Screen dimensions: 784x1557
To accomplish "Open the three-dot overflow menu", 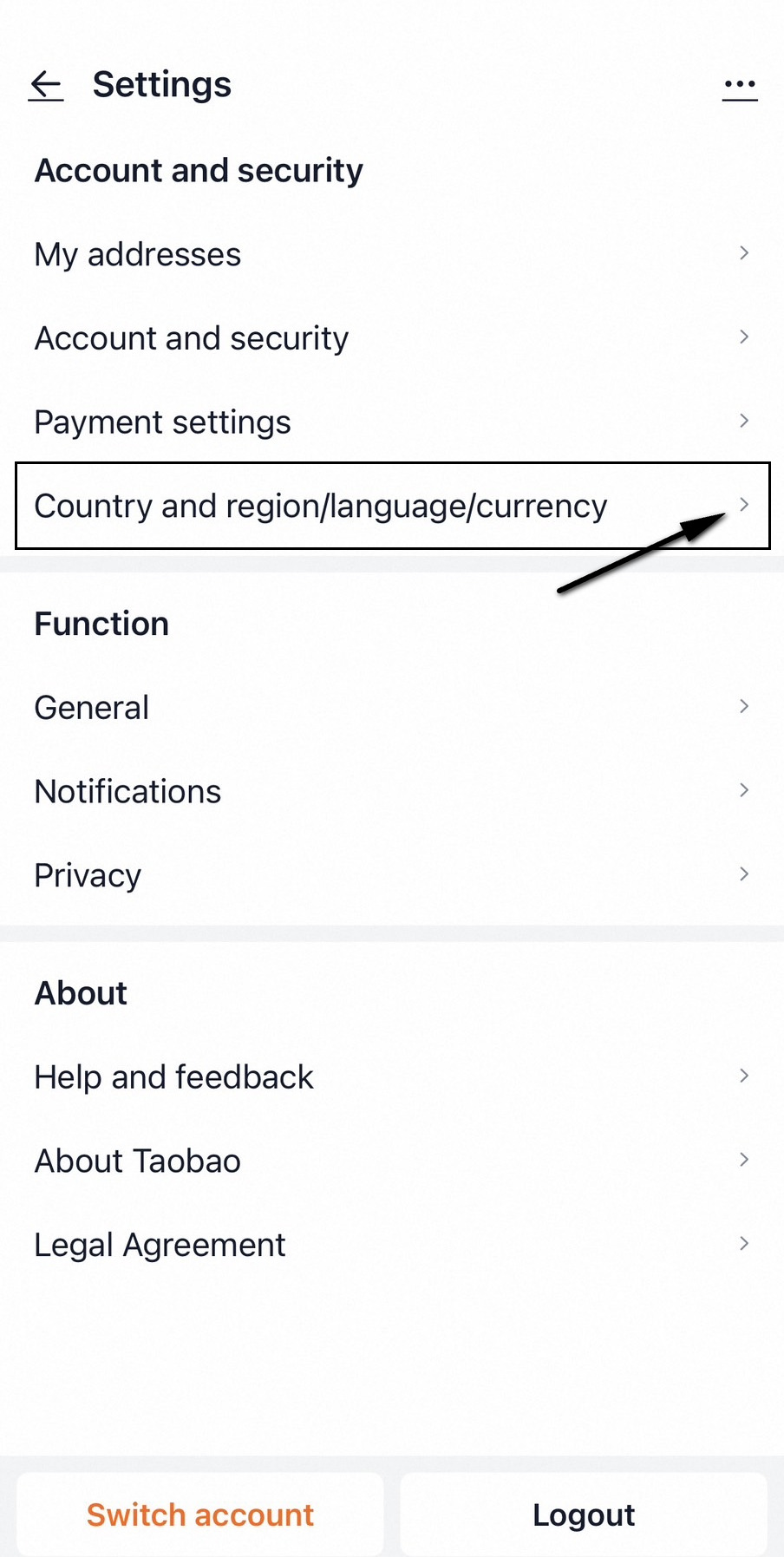I will pos(740,85).
